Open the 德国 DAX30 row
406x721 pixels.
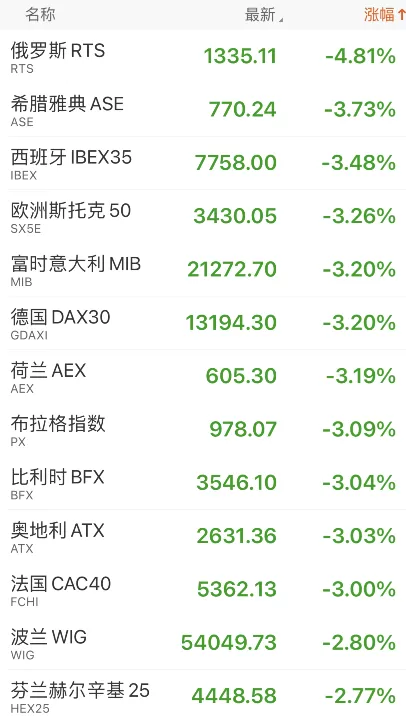(x=203, y=323)
